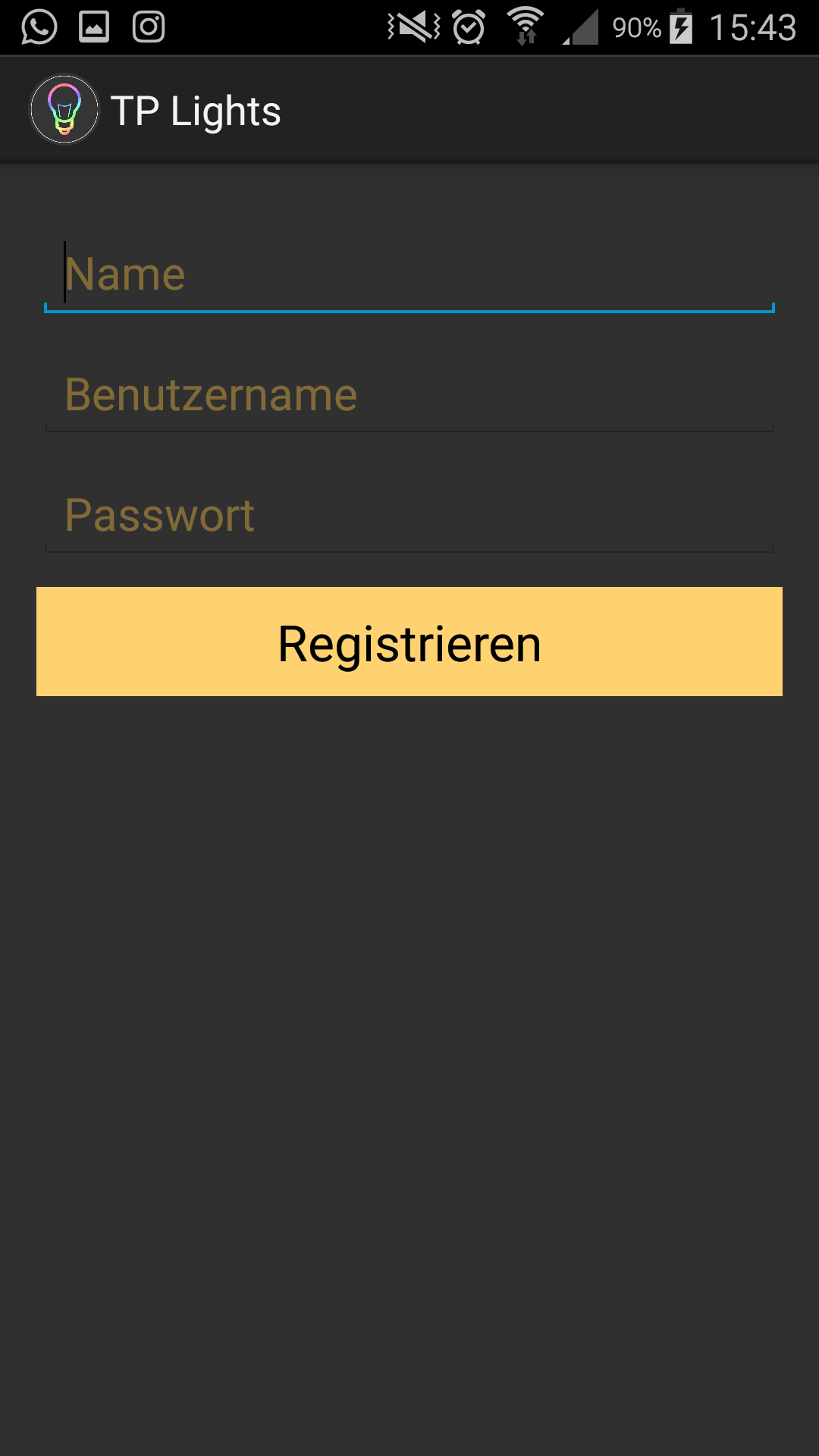Tap the Name text field

point(409,275)
